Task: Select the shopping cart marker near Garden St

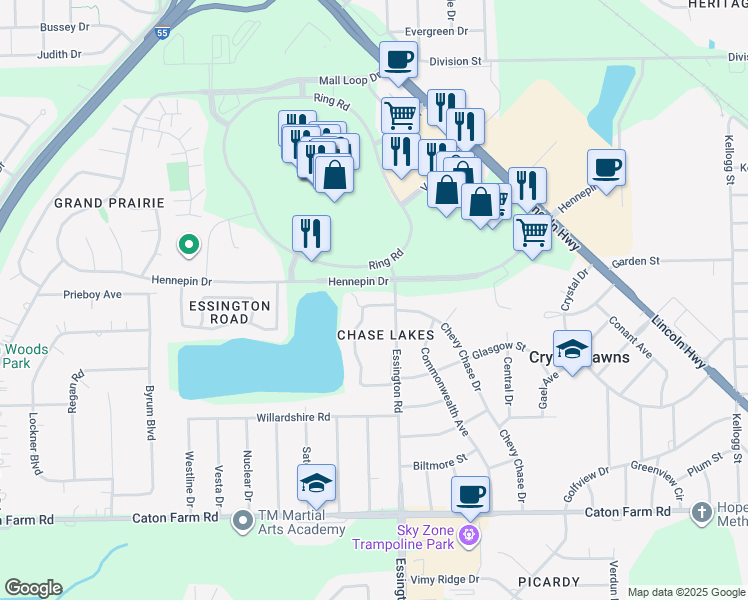Action: pyautogui.click(x=532, y=231)
